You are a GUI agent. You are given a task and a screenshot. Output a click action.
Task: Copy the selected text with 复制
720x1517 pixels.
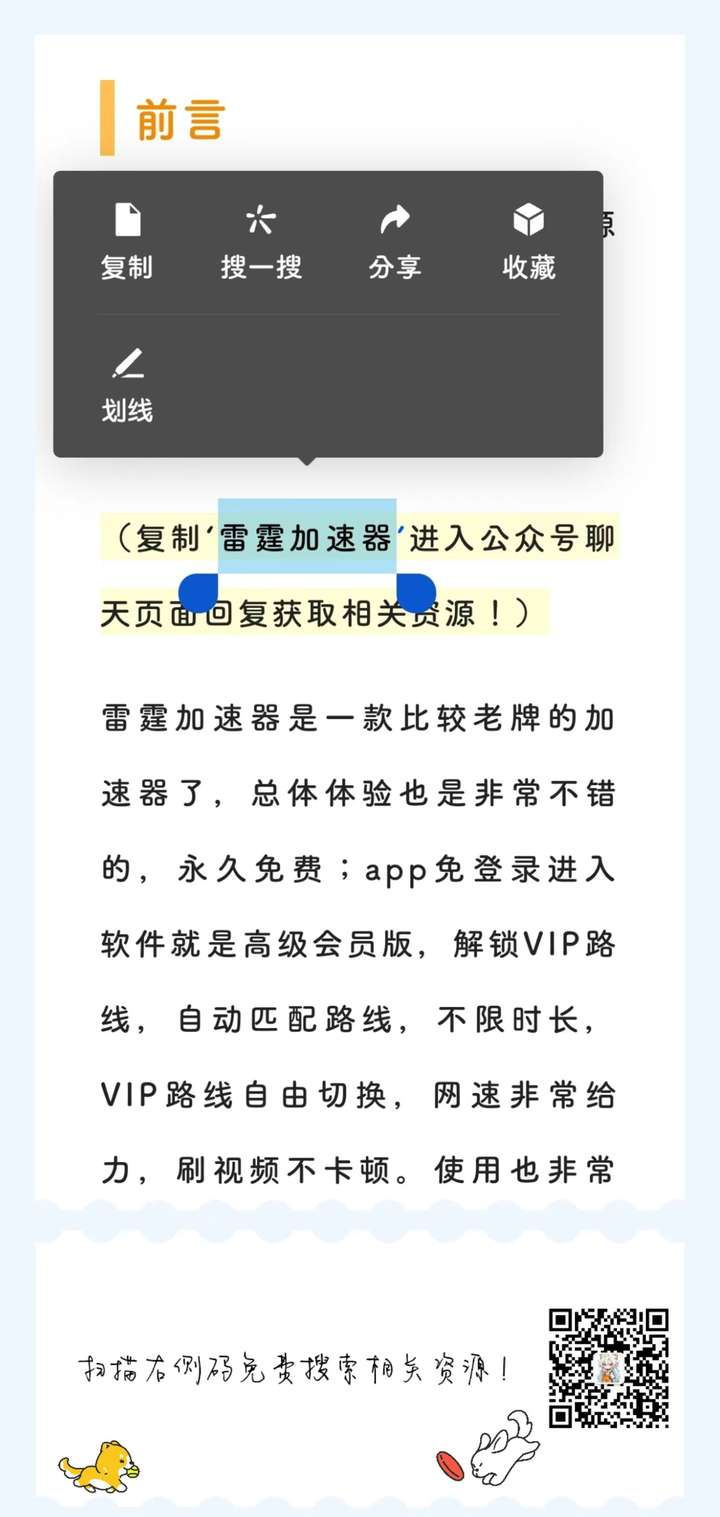click(x=127, y=241)
